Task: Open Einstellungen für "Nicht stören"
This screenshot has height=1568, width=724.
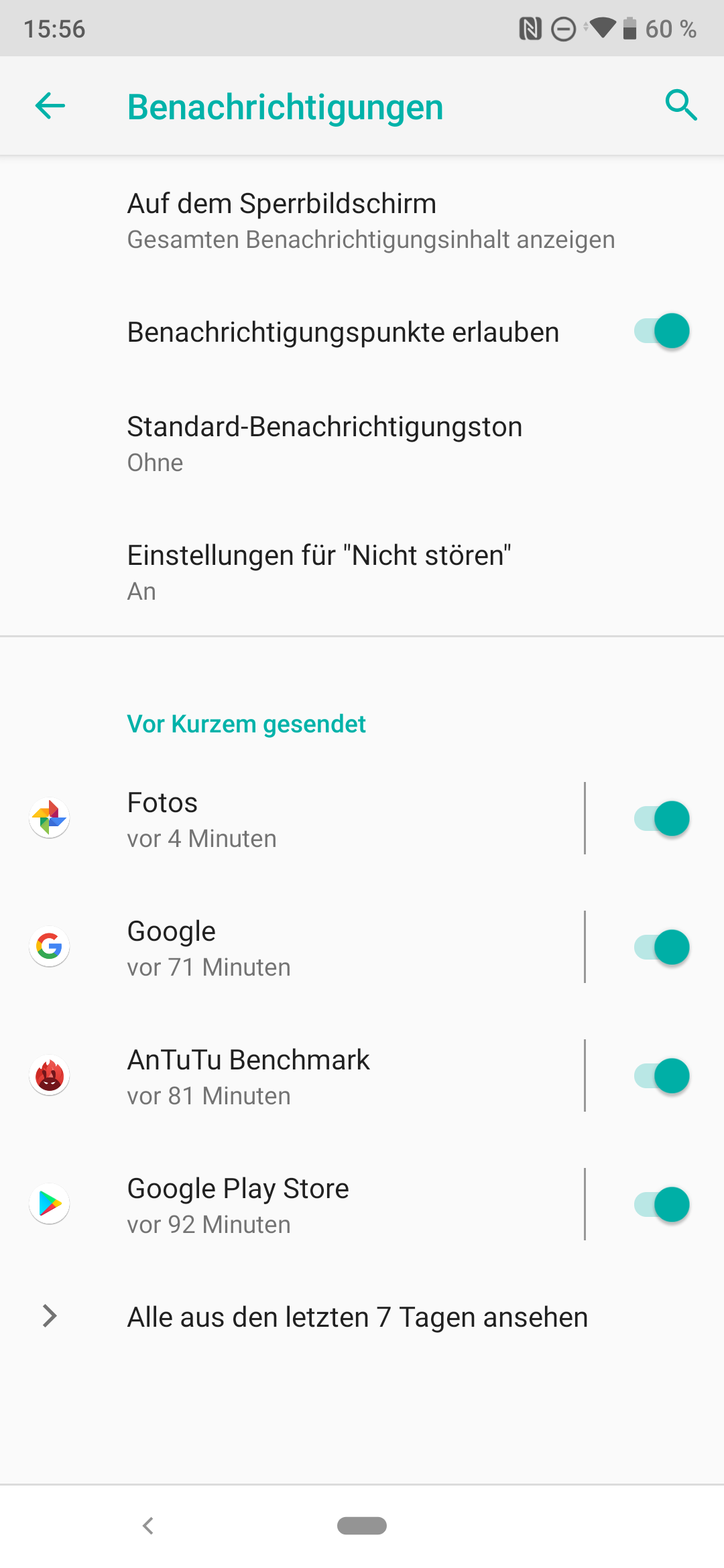Action: (x=319, y=572)
